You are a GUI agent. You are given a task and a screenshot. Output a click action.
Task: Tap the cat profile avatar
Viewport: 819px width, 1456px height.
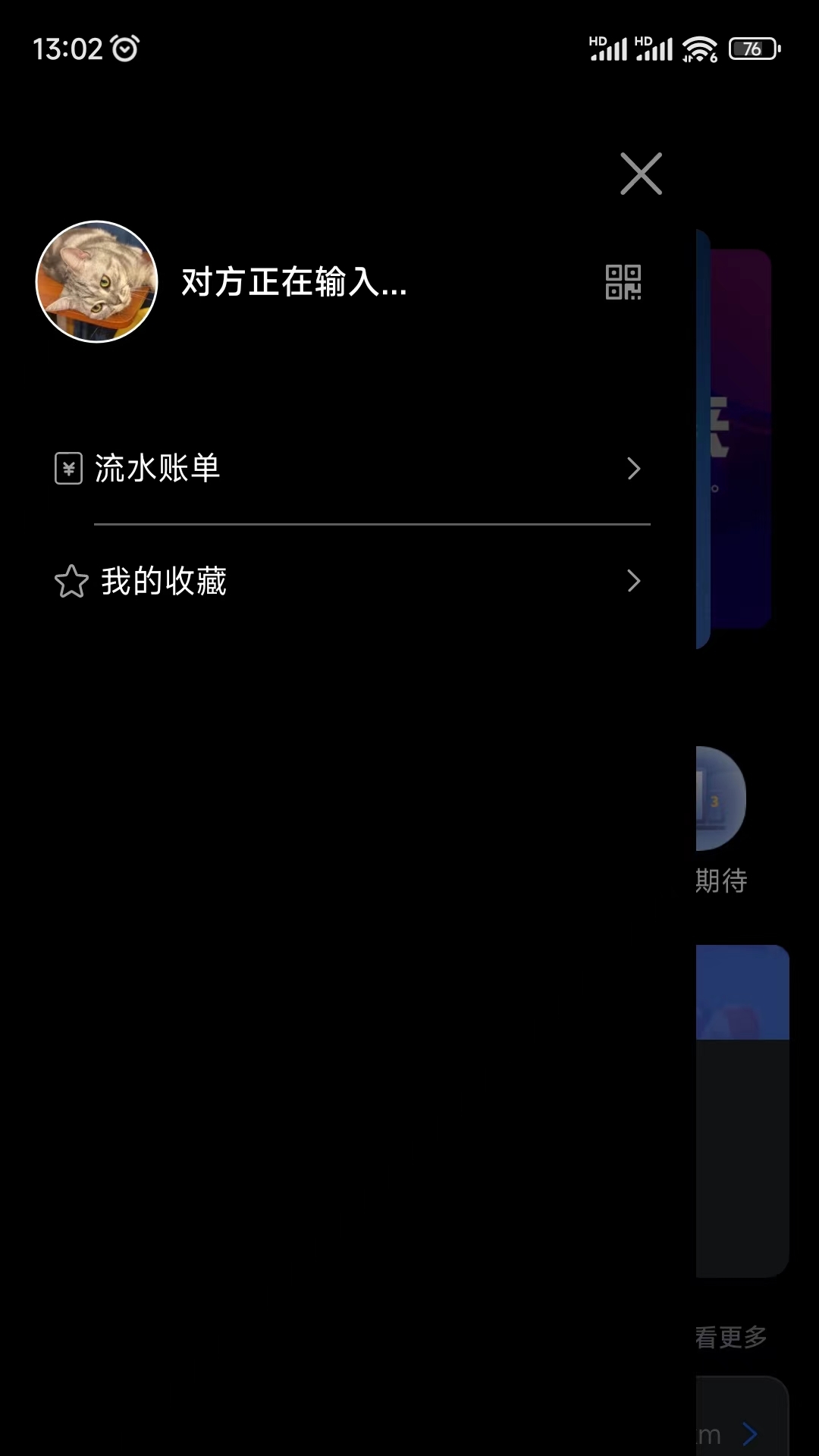click(96, 286)
